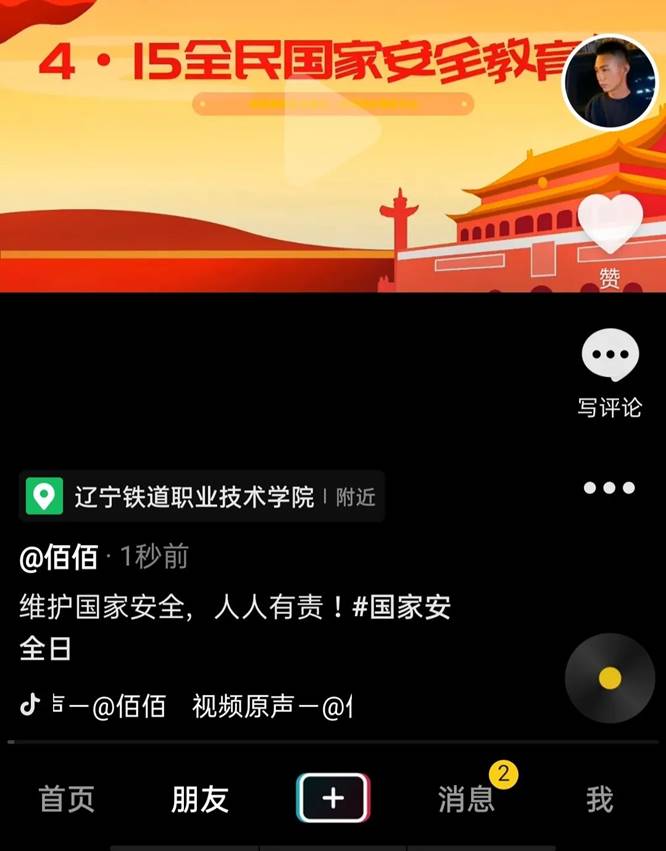Open the video creator's profile avatar

click(x=610, y=84)
